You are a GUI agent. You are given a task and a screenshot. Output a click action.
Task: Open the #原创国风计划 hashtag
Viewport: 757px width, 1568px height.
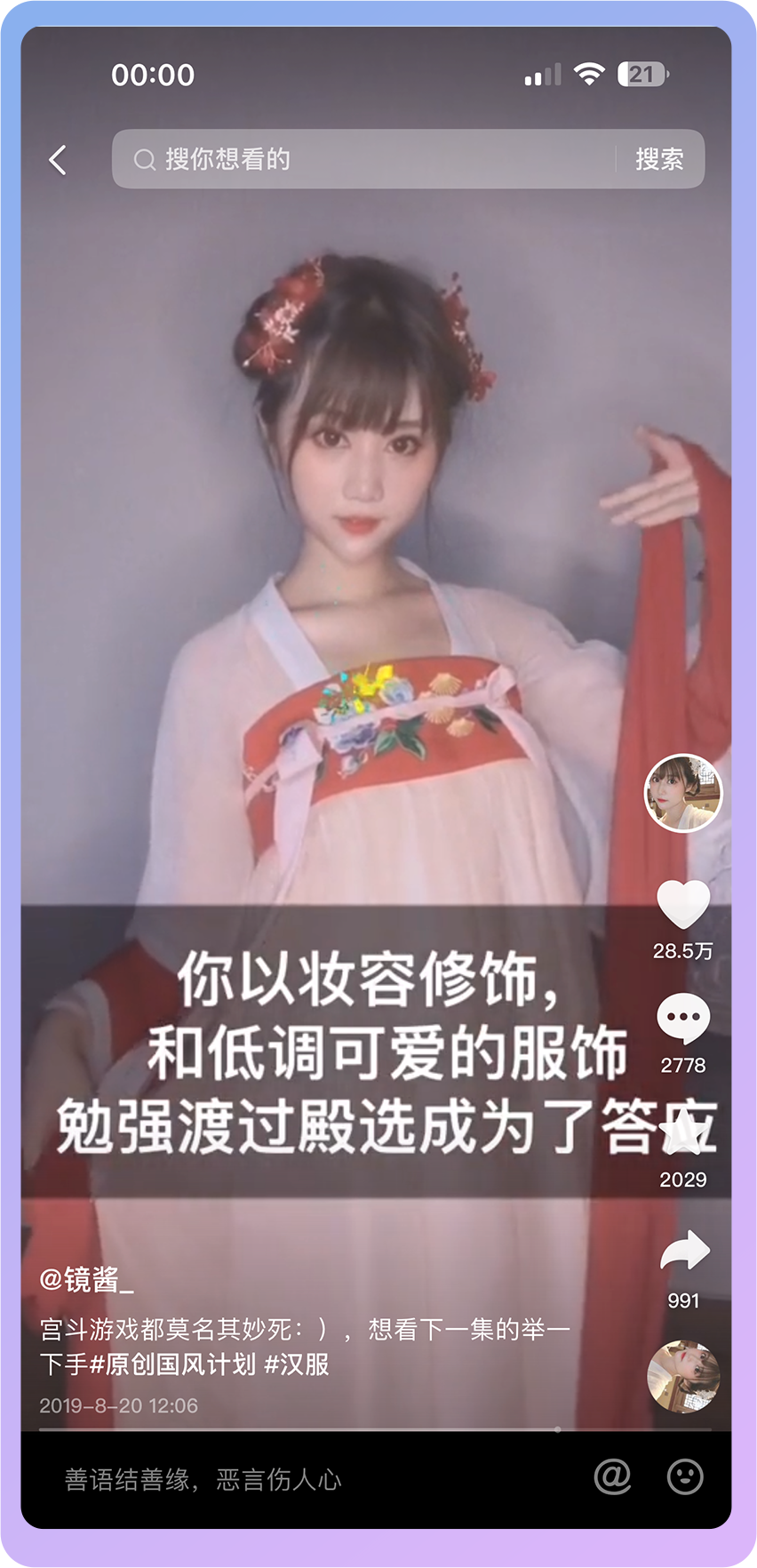[173, 1364]
